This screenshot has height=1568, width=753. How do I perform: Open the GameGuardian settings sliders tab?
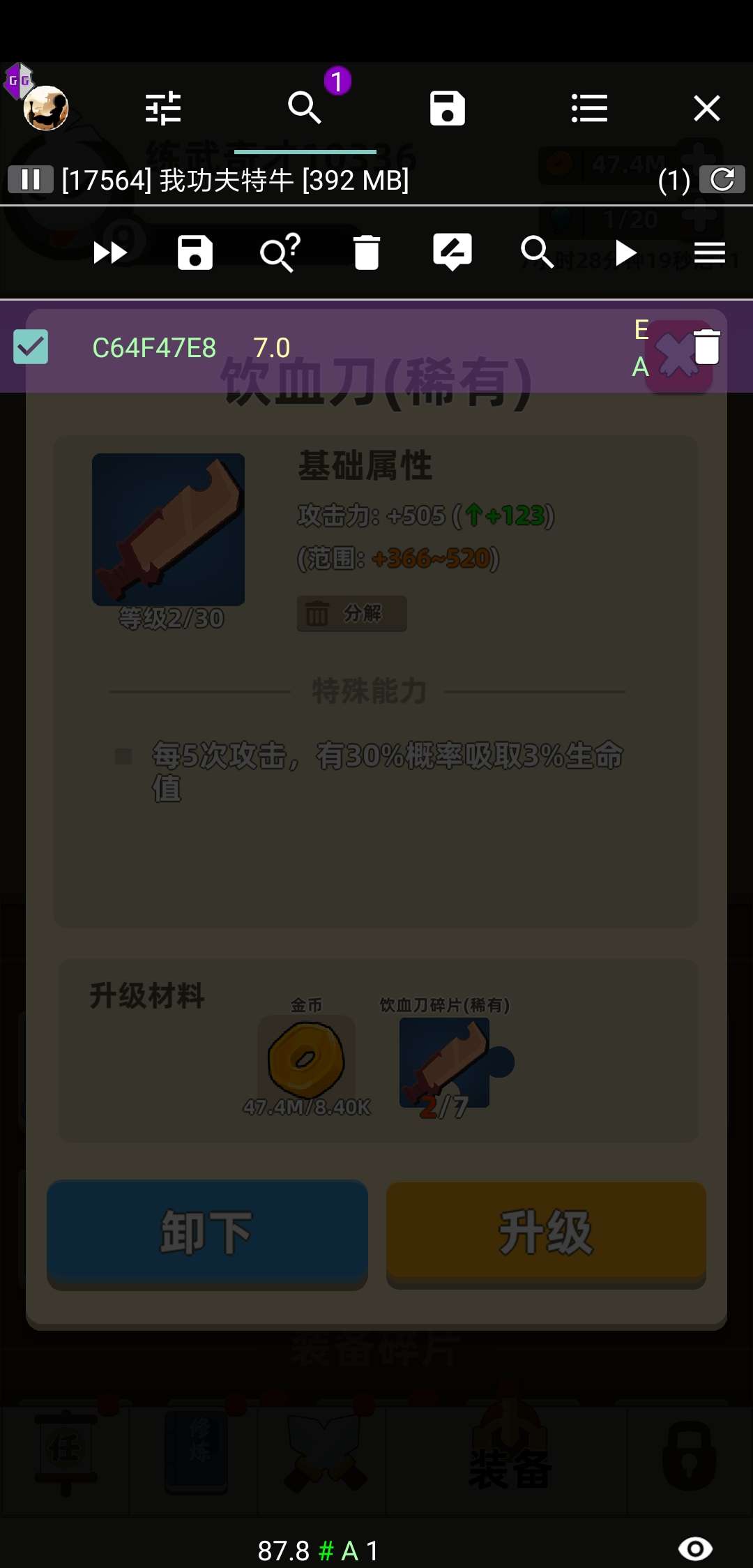click(x=163, y=108)
